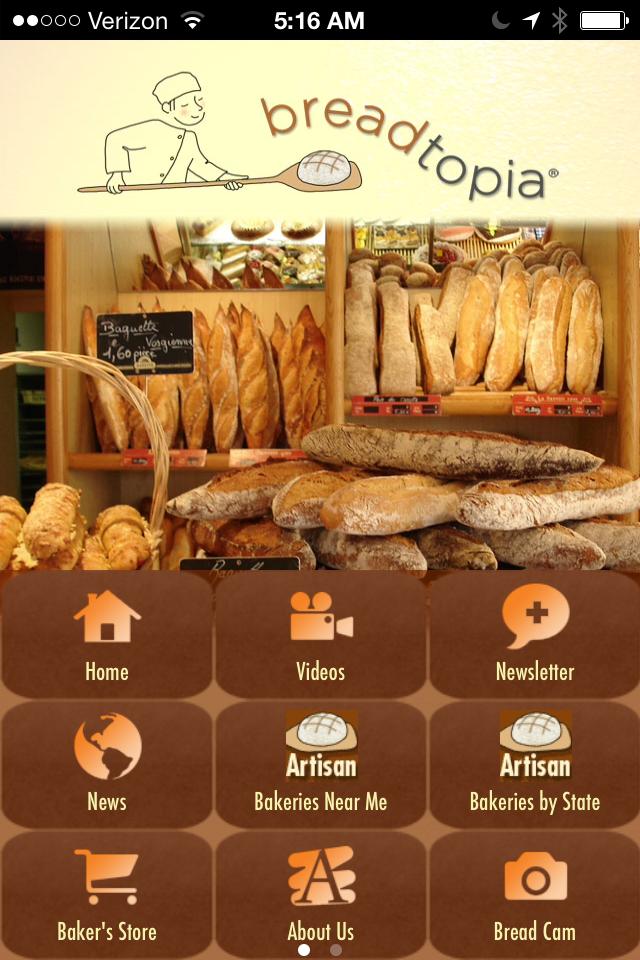View the News section
Viewport: 640px width, 960px height.
click(107, 765)
